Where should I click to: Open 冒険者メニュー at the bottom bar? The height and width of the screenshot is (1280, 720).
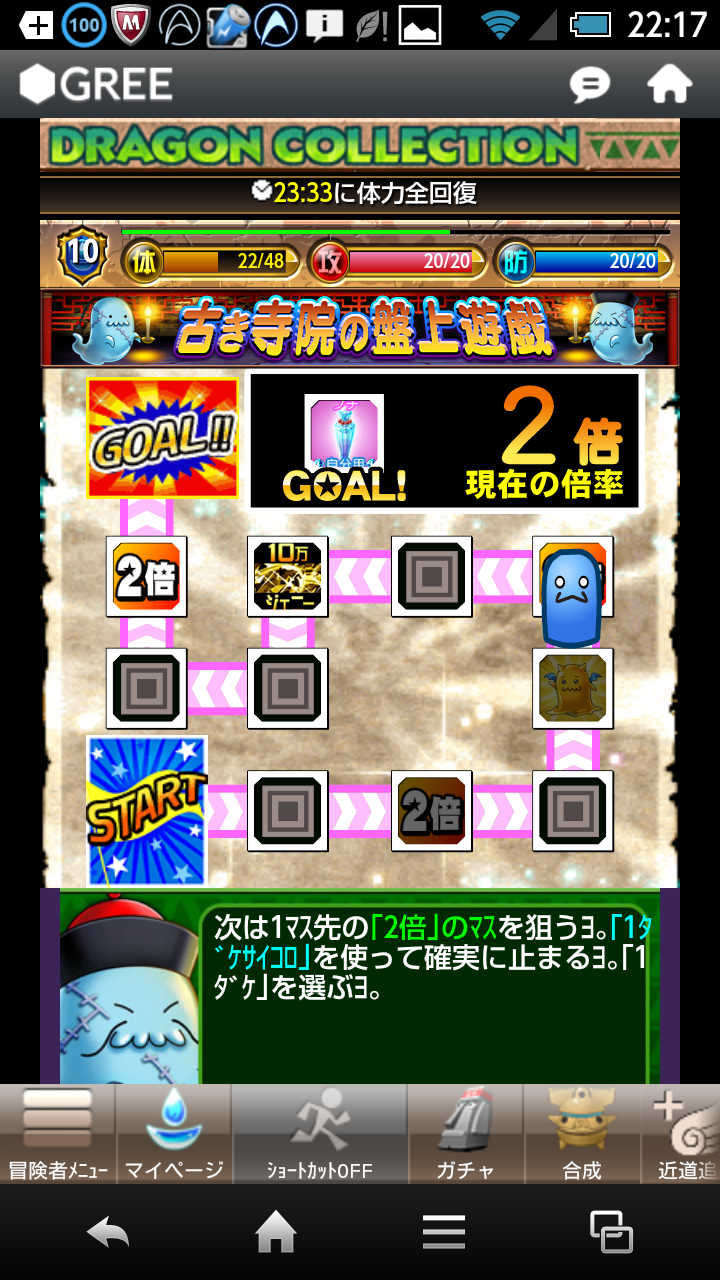[58, 1135]
